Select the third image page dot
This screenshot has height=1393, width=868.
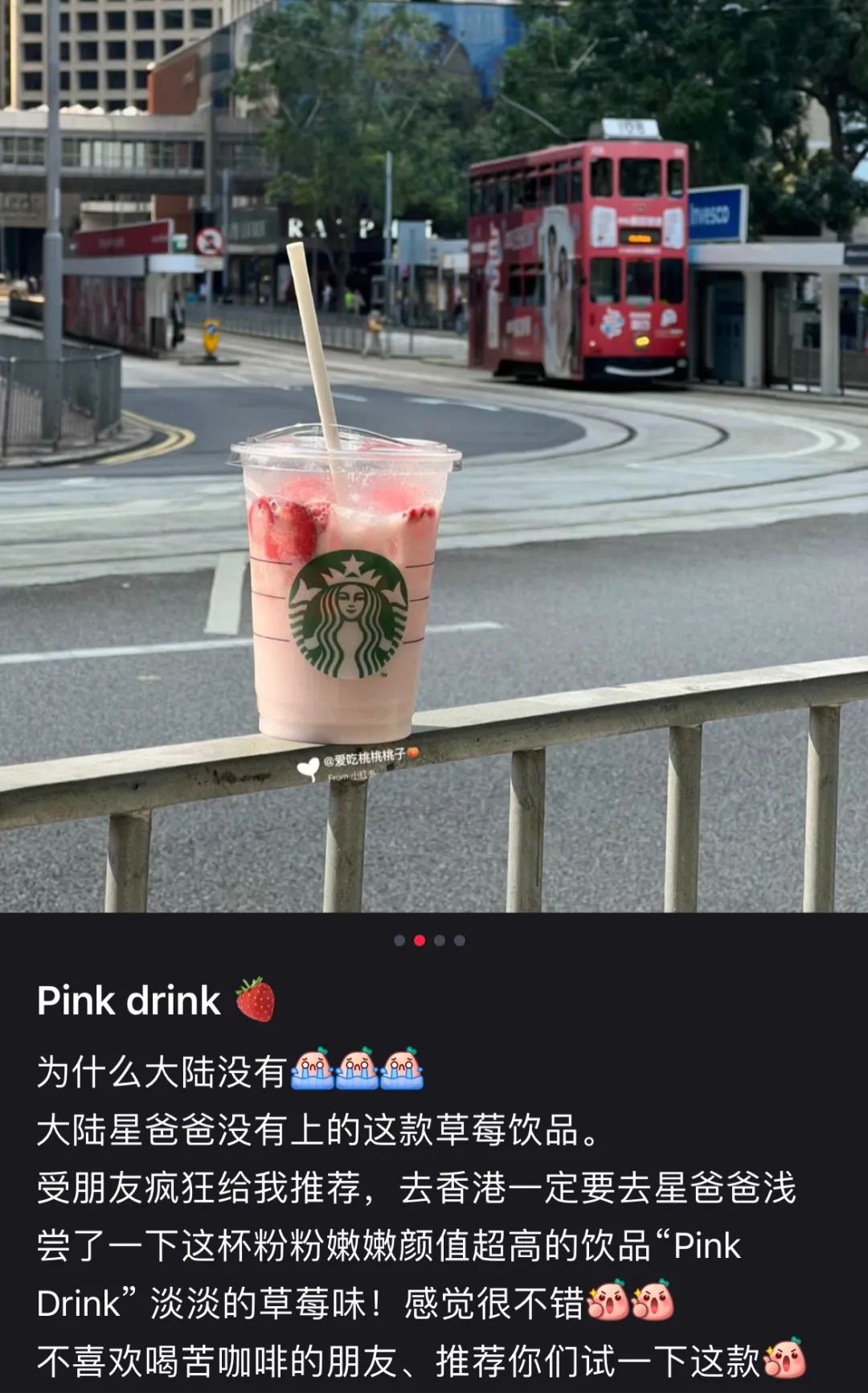click(440, 940)
